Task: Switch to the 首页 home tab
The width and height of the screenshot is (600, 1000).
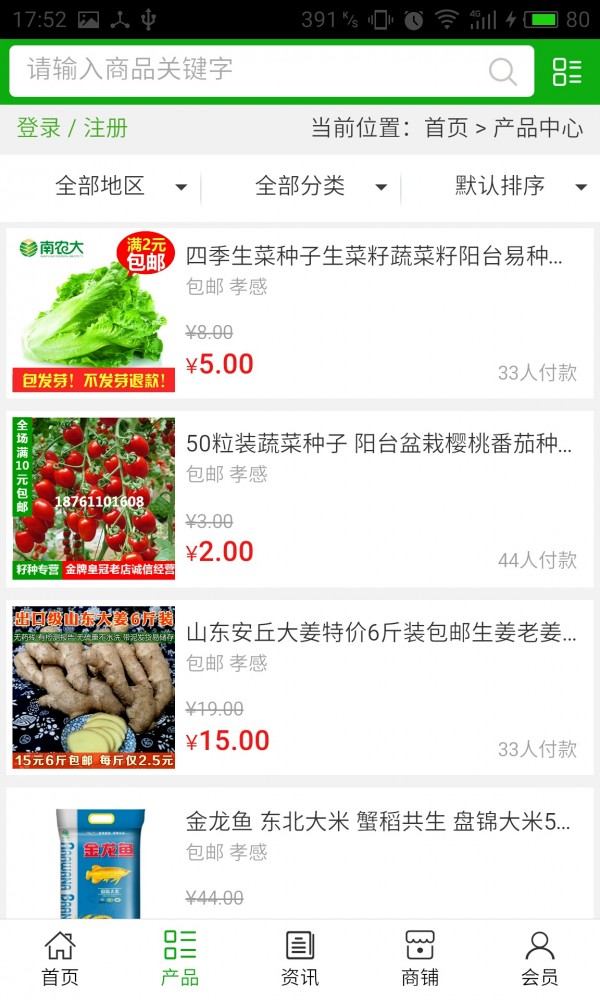Action: pos(60,959)
